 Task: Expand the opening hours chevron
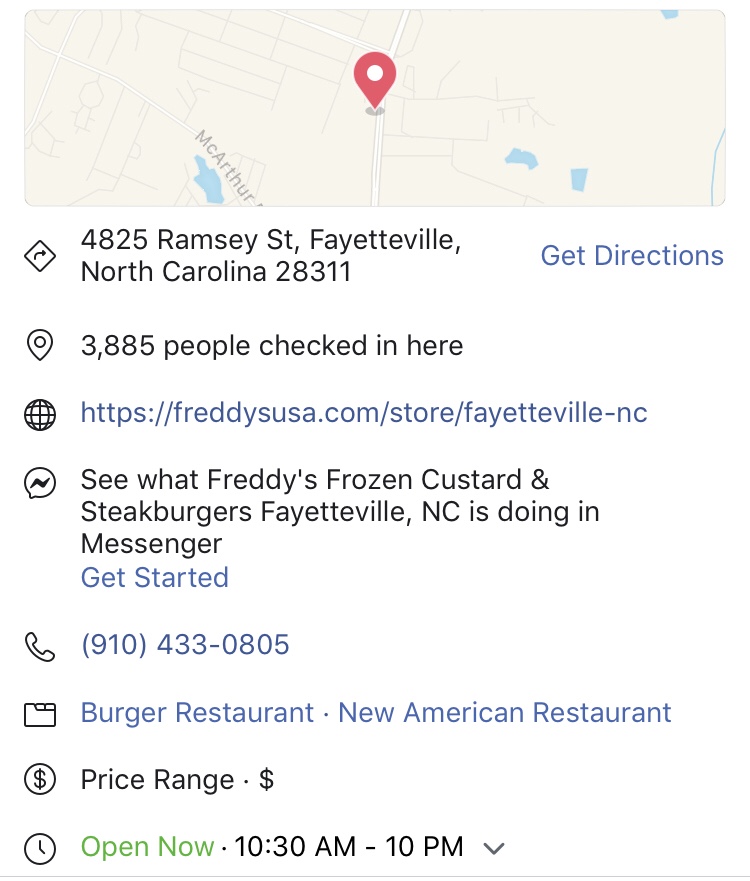point(493,849)
